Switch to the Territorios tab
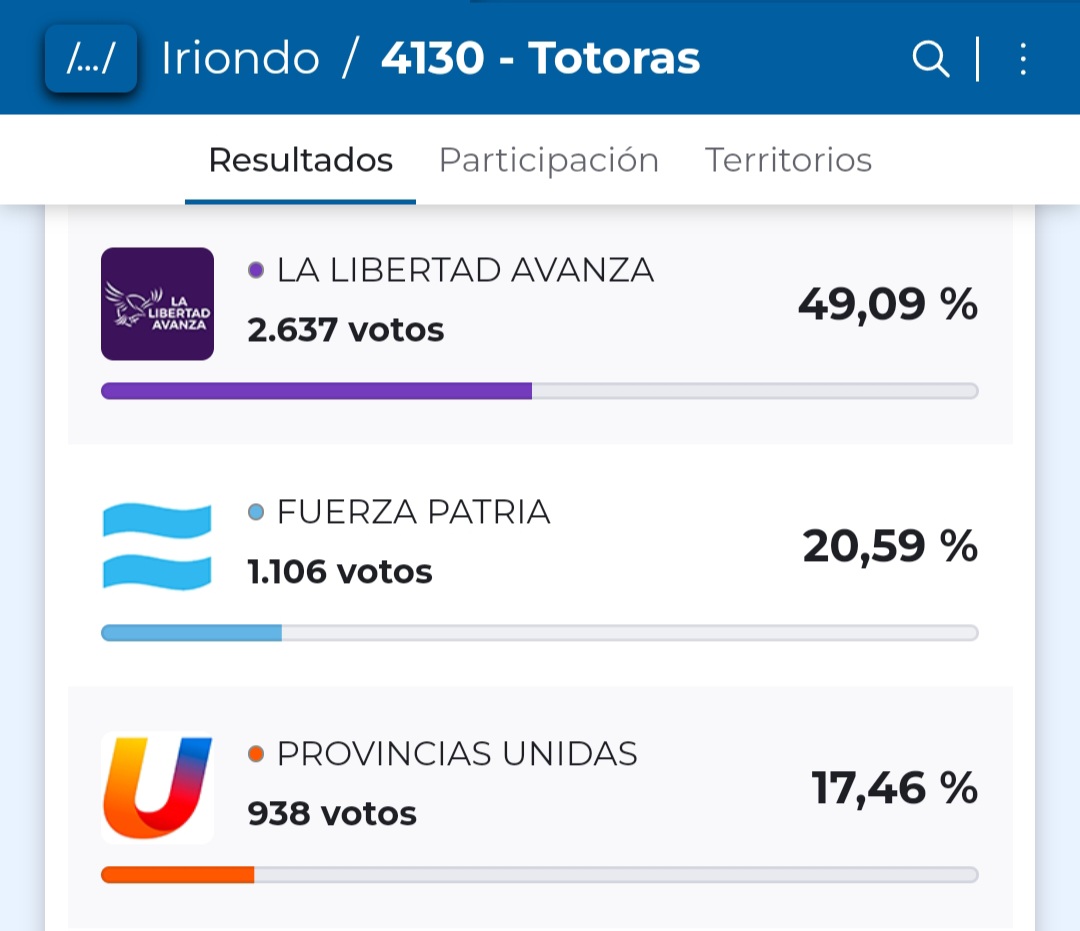This screenshot has height=931, width=1080. pyautogui.click(x=788, y=160)
